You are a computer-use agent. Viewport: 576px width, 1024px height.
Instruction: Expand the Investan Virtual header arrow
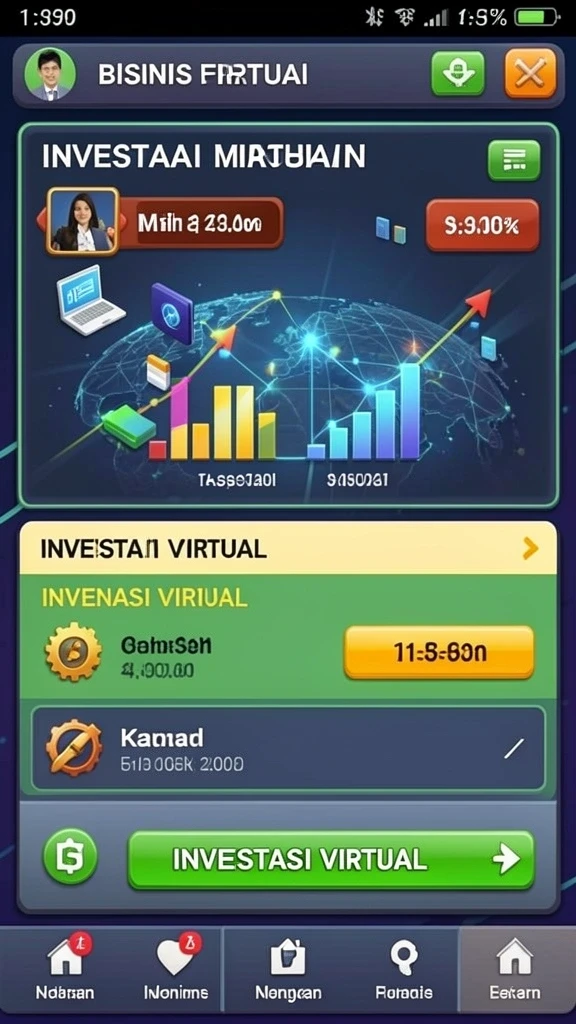coord(530,549)
